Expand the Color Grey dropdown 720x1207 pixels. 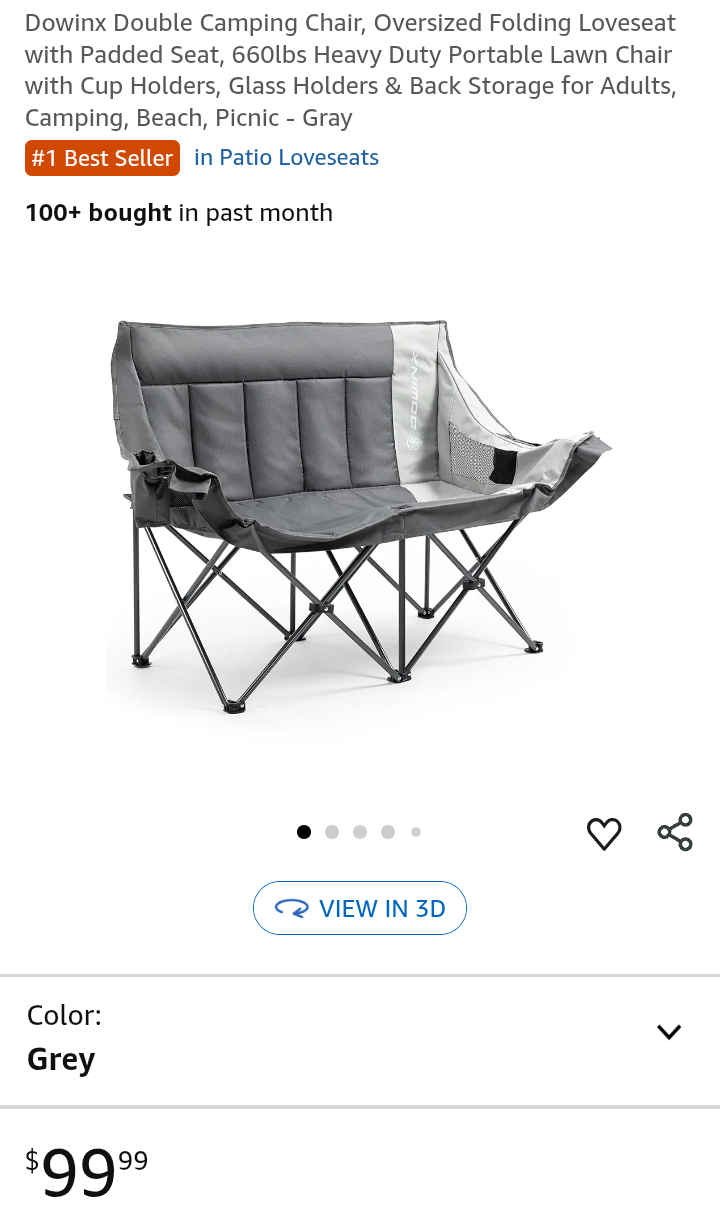668,1032
